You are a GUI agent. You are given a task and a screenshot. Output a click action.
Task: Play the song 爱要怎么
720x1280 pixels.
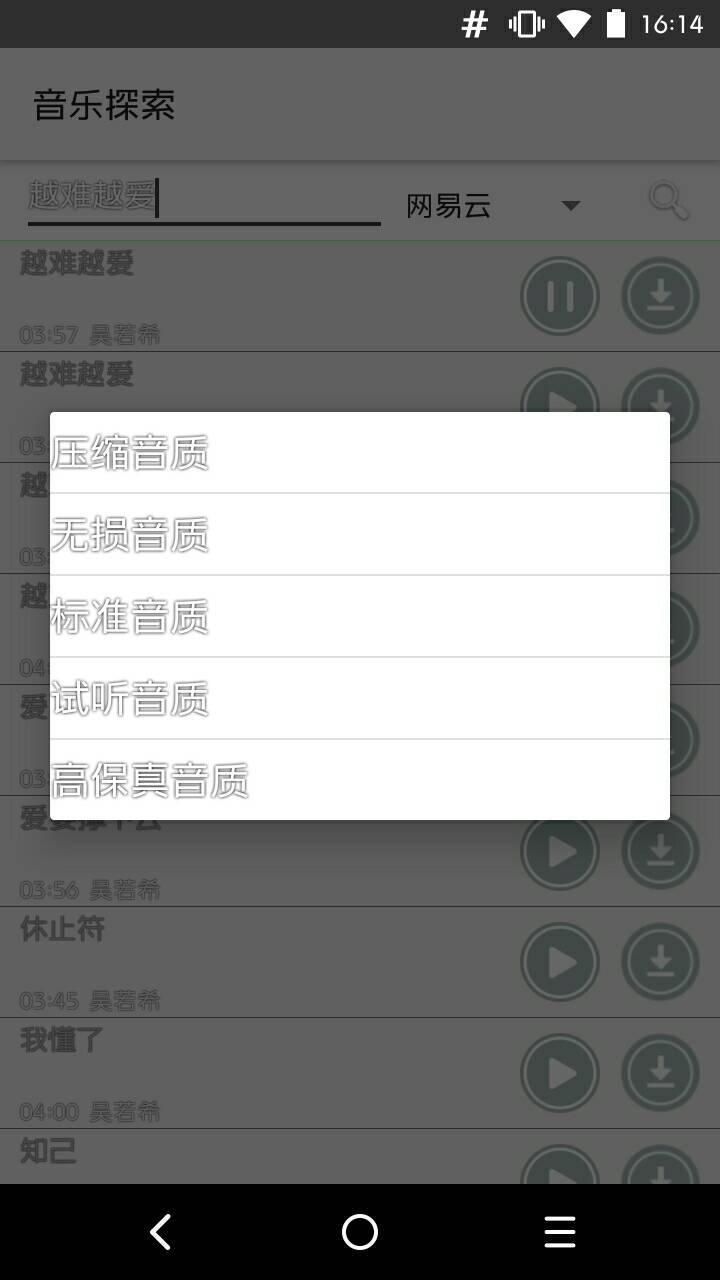[560, 850]
